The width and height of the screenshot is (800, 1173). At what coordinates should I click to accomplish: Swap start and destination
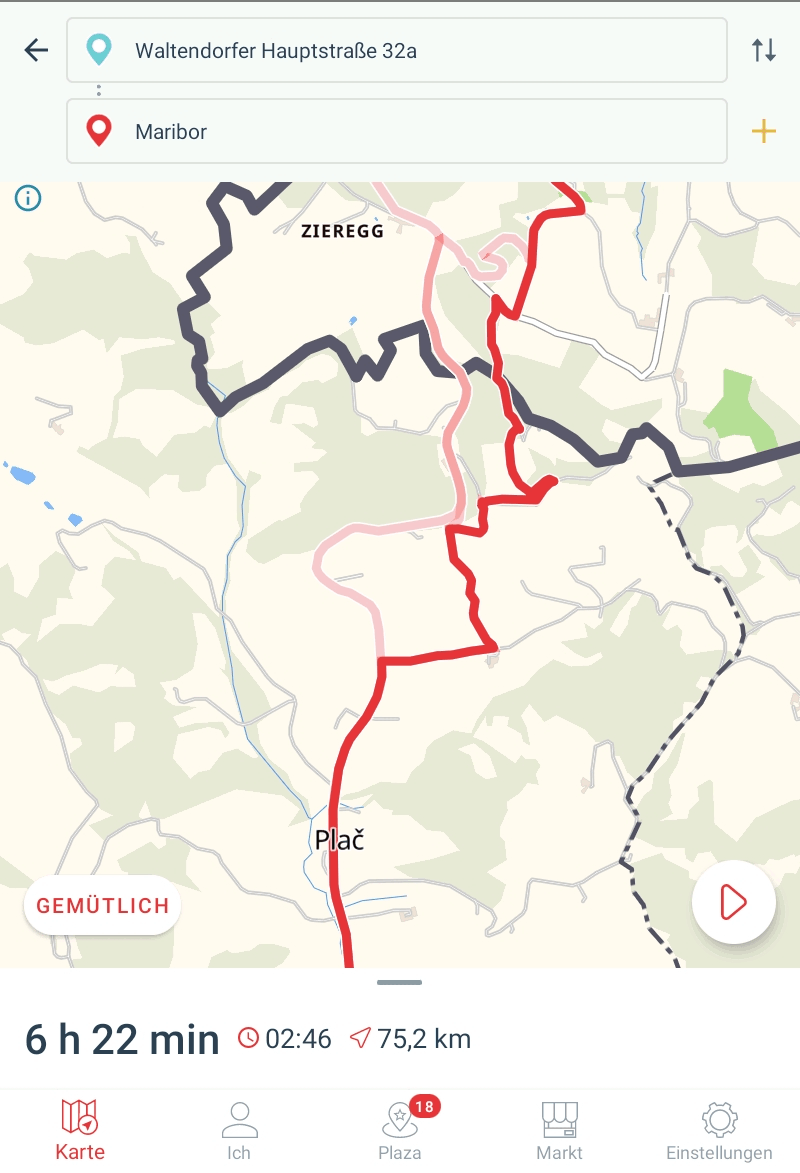coord(764,50)
